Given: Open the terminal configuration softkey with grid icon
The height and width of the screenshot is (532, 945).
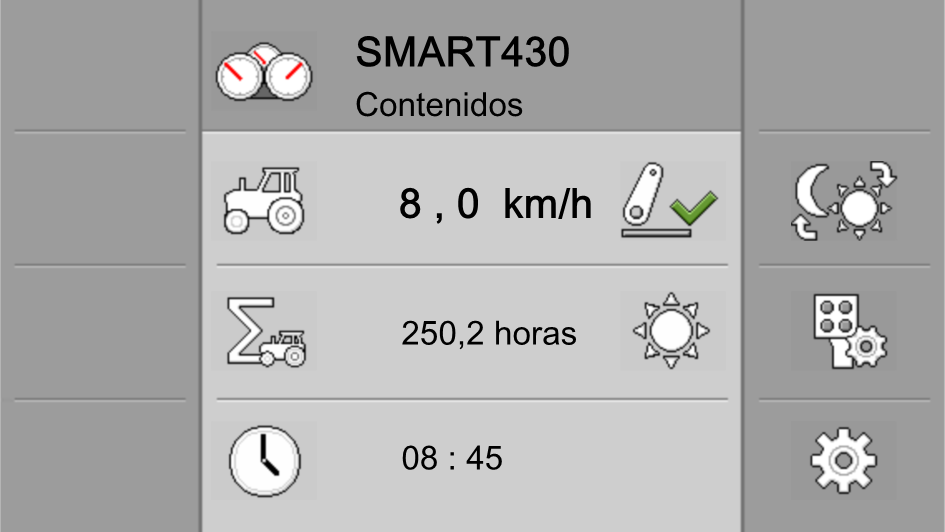Looking at the screenshot, I should [x=843, y=331].
